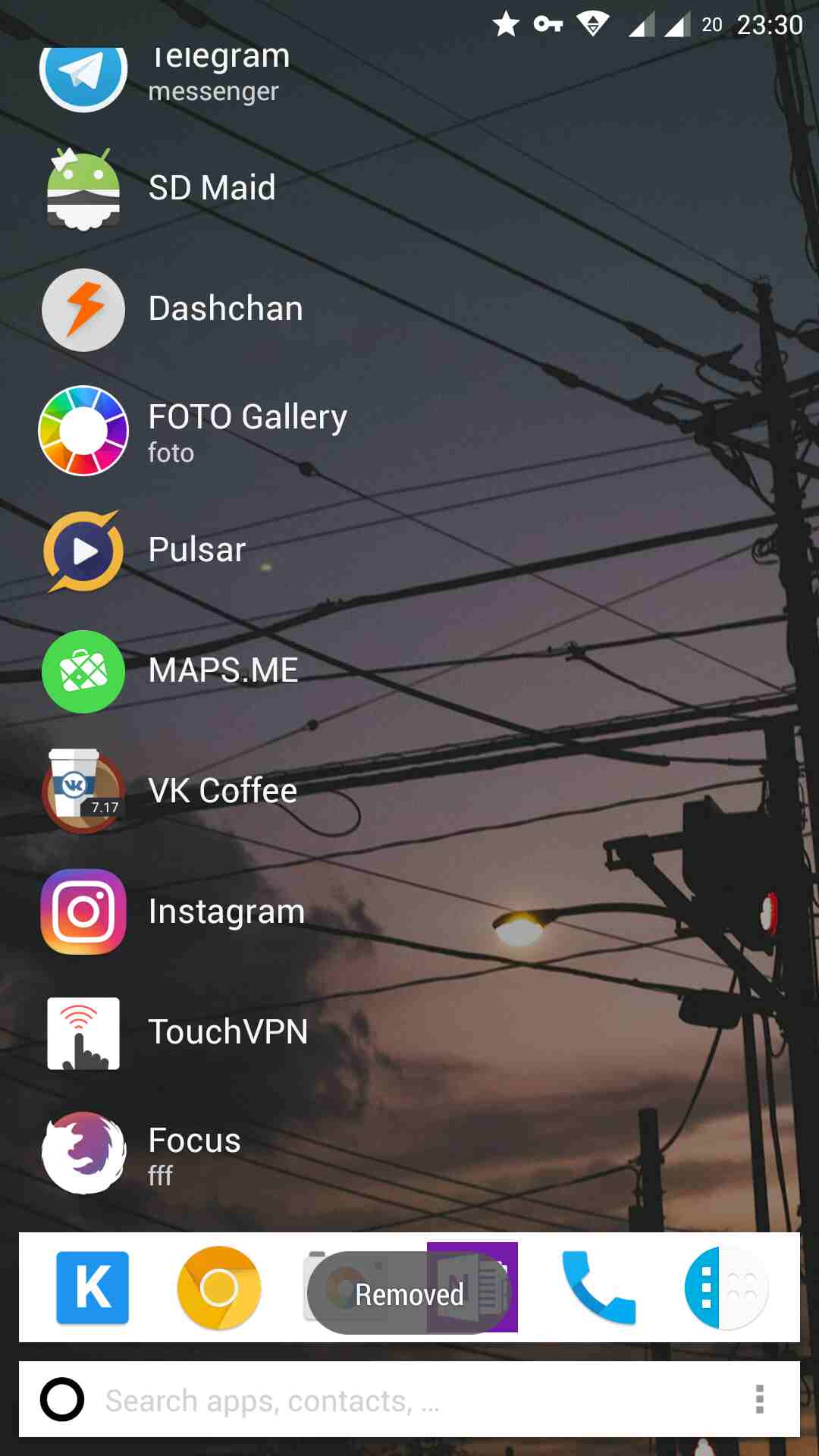Tap the blue and white app drawer icon
Screen dimensions: 819x1456
click(x=726, y=1288)
